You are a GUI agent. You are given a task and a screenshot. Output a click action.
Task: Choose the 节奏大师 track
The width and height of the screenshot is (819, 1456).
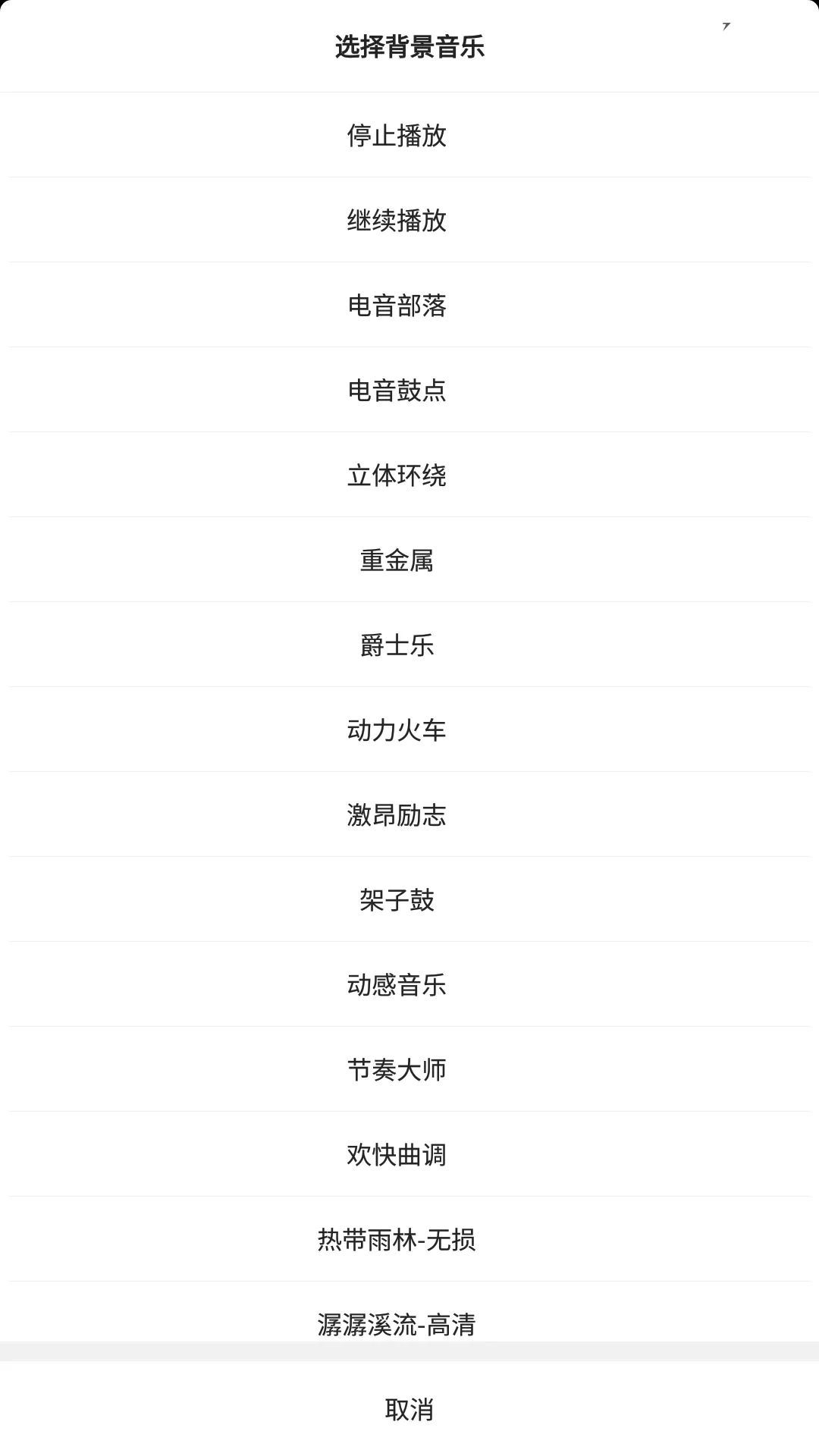(397, 1070)
